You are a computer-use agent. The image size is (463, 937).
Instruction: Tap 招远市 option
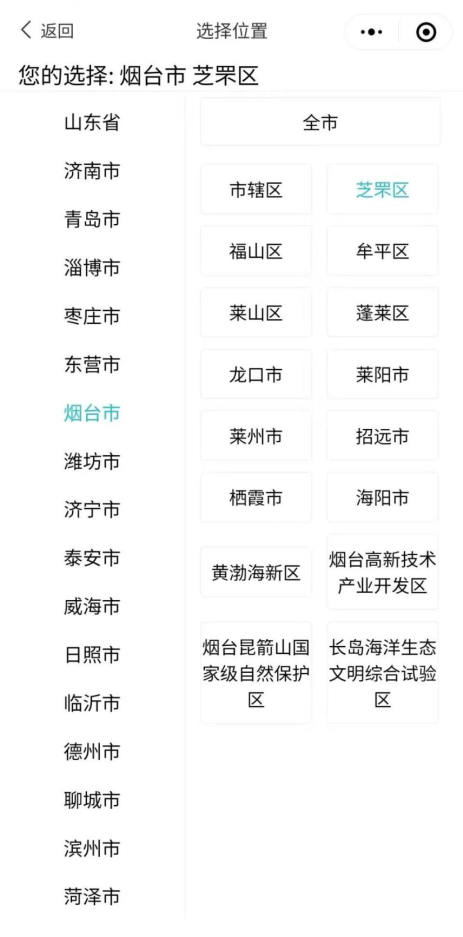pyautogui.click(x=382, y=436)
